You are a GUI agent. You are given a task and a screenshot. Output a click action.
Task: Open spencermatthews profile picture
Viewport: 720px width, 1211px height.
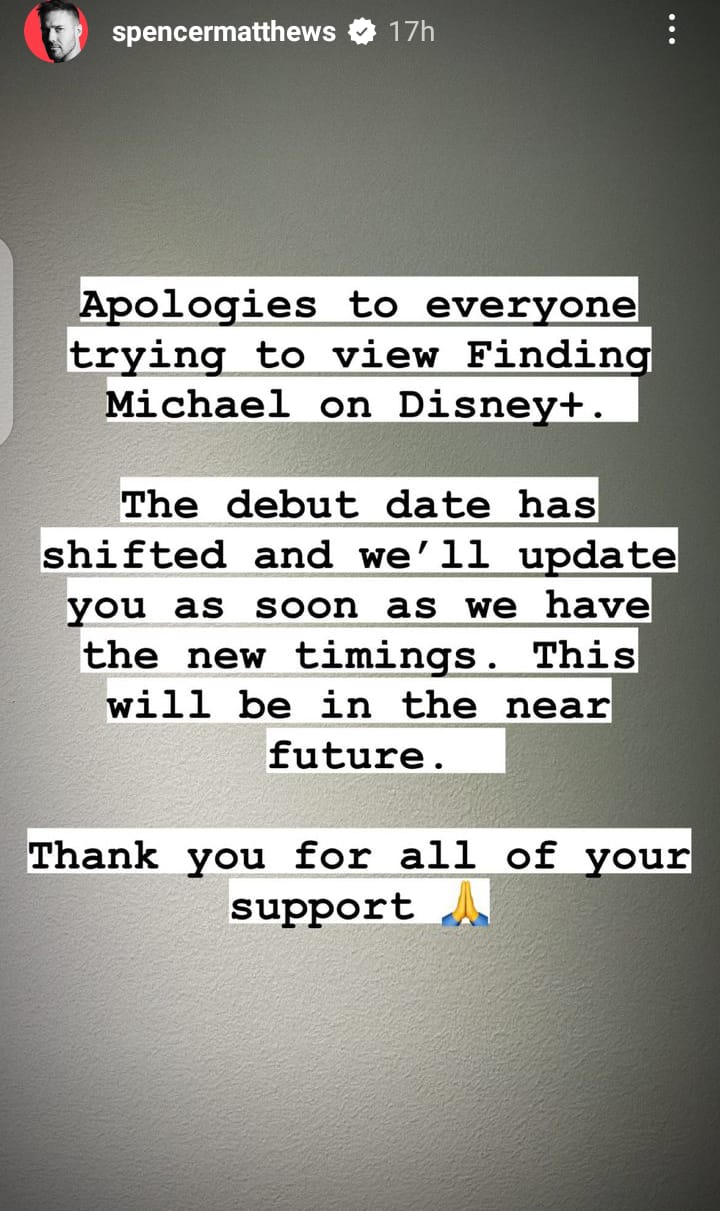click(55, 32)
